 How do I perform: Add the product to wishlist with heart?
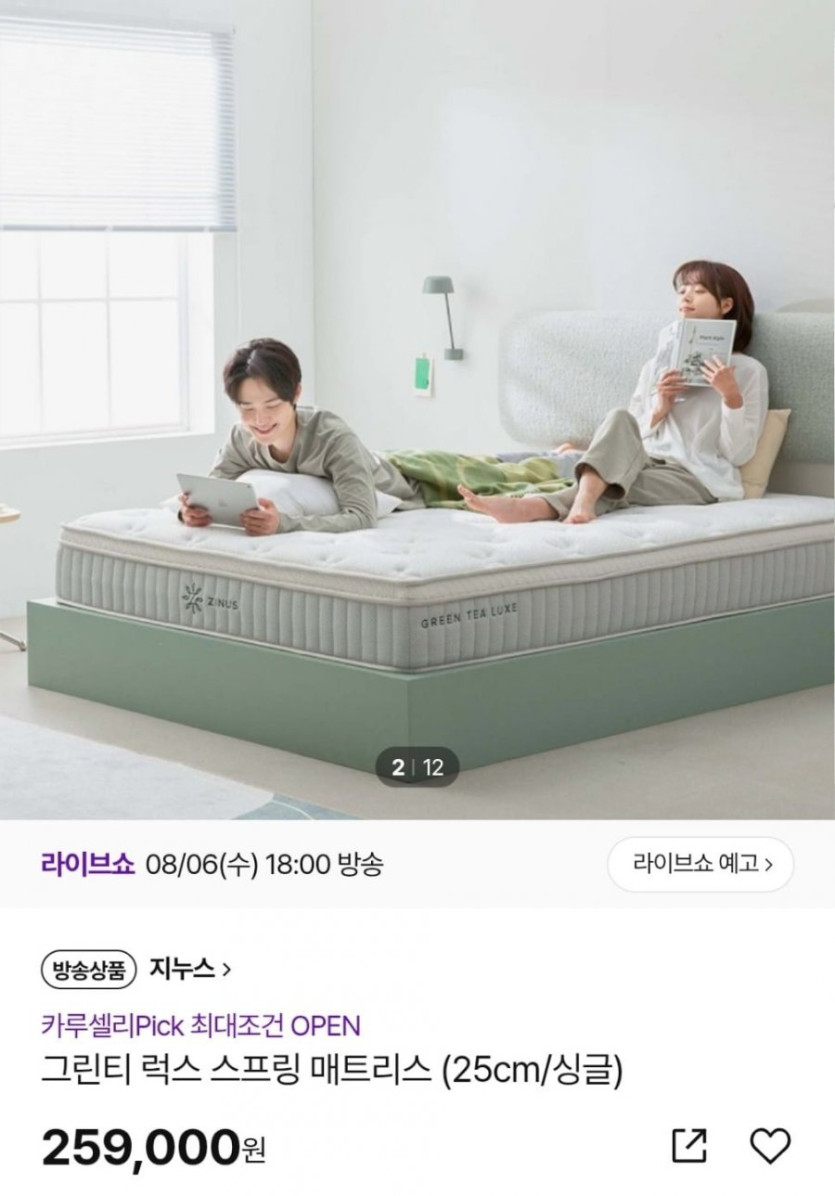click(770, 1146)
